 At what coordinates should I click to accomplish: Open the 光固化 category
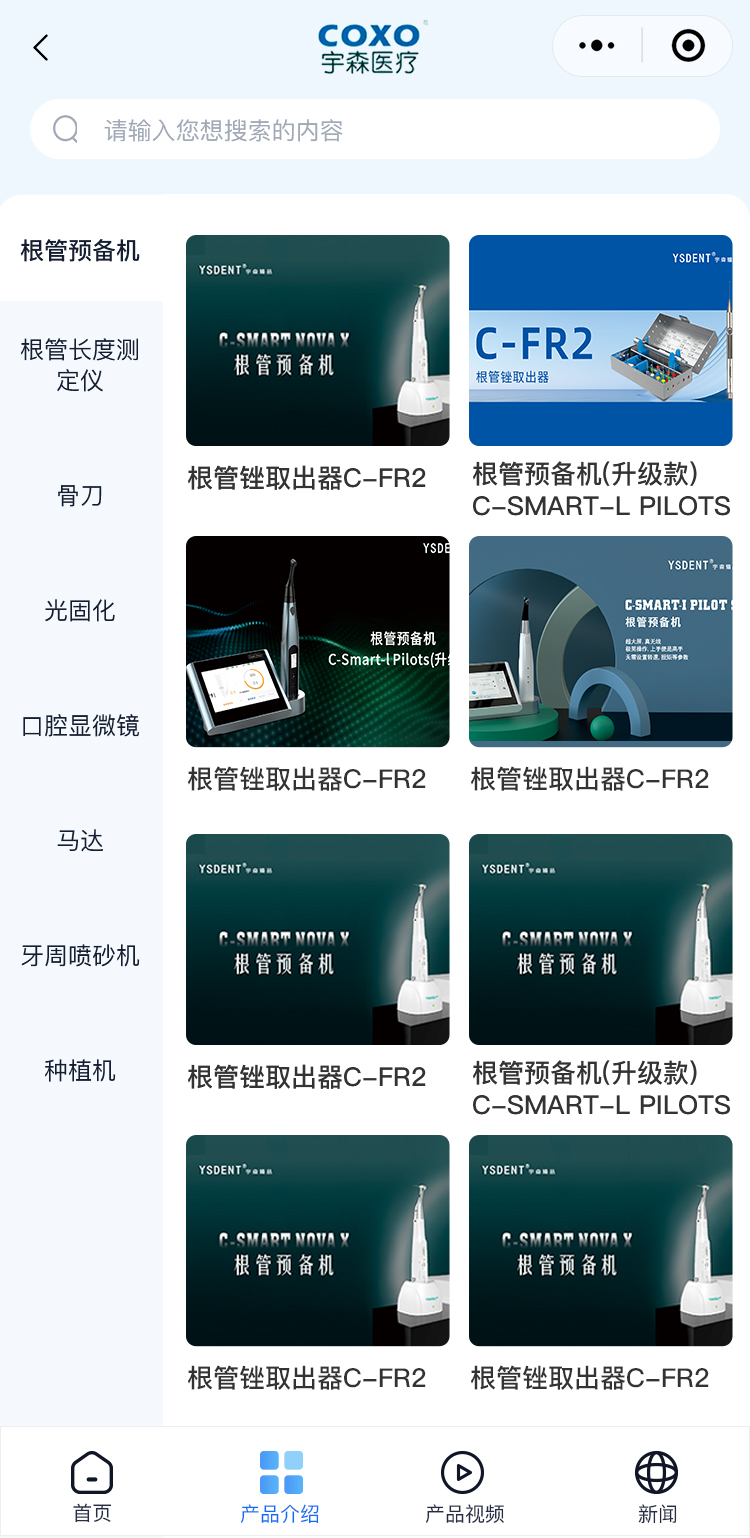coord(80,610)
